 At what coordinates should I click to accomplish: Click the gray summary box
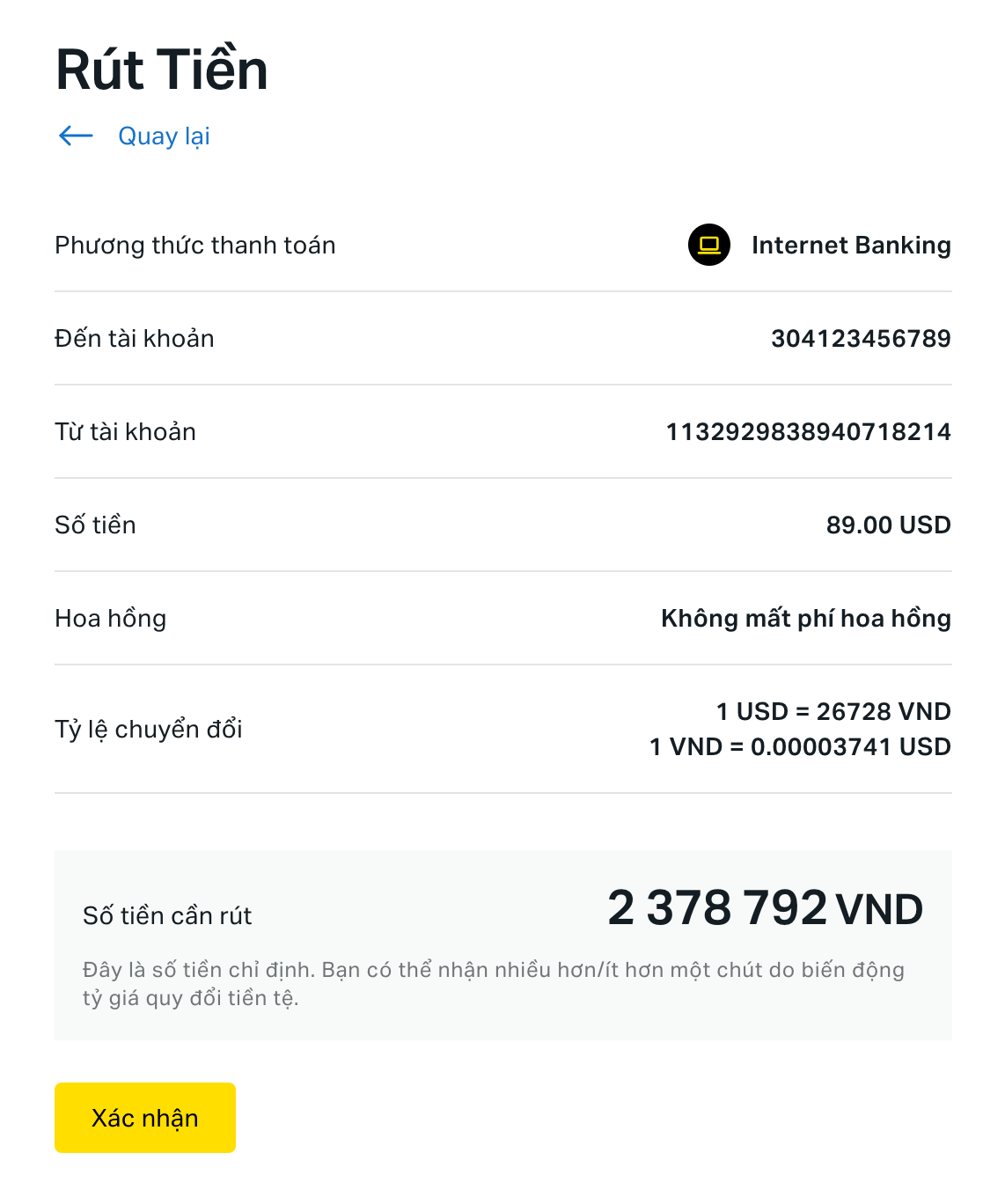[x=503, y=943]
